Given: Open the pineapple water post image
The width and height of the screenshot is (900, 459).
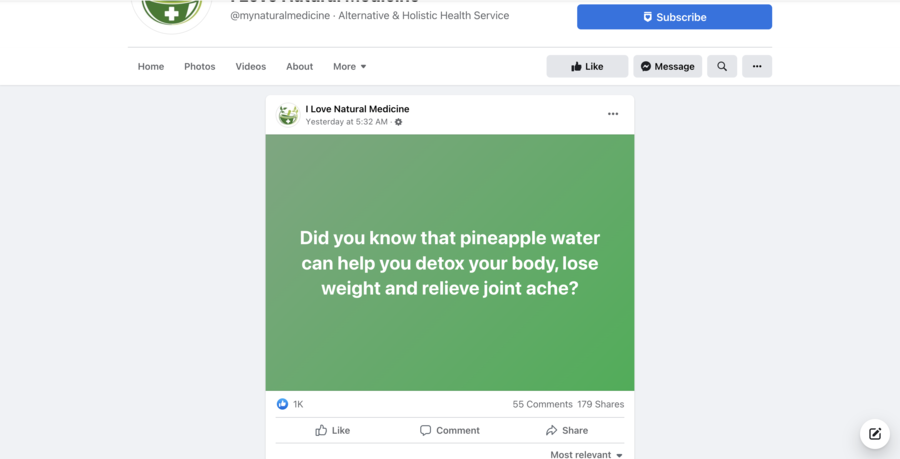Looking at the screenshot, I should point(449,262).
